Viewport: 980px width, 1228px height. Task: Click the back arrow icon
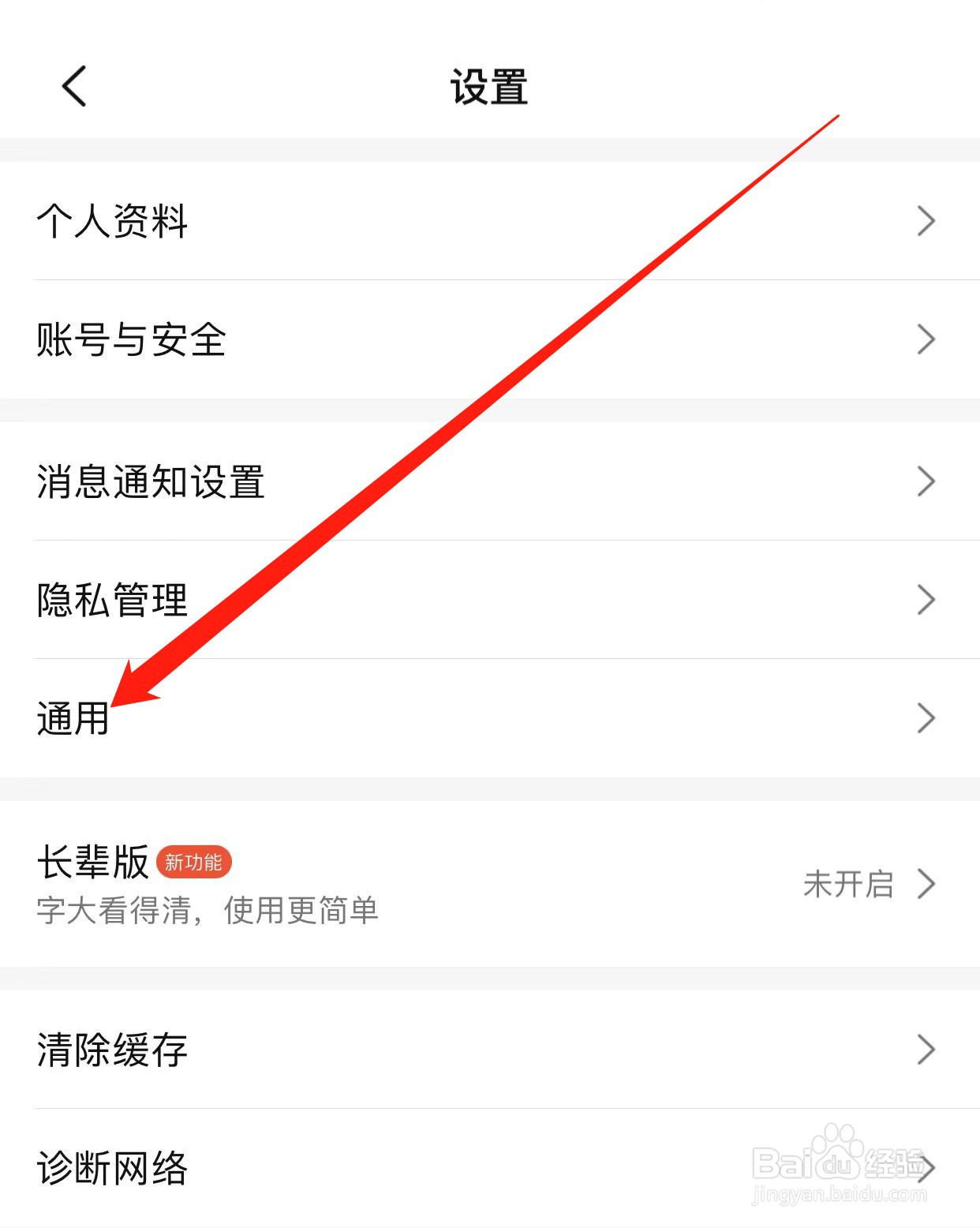coord(75,87)
